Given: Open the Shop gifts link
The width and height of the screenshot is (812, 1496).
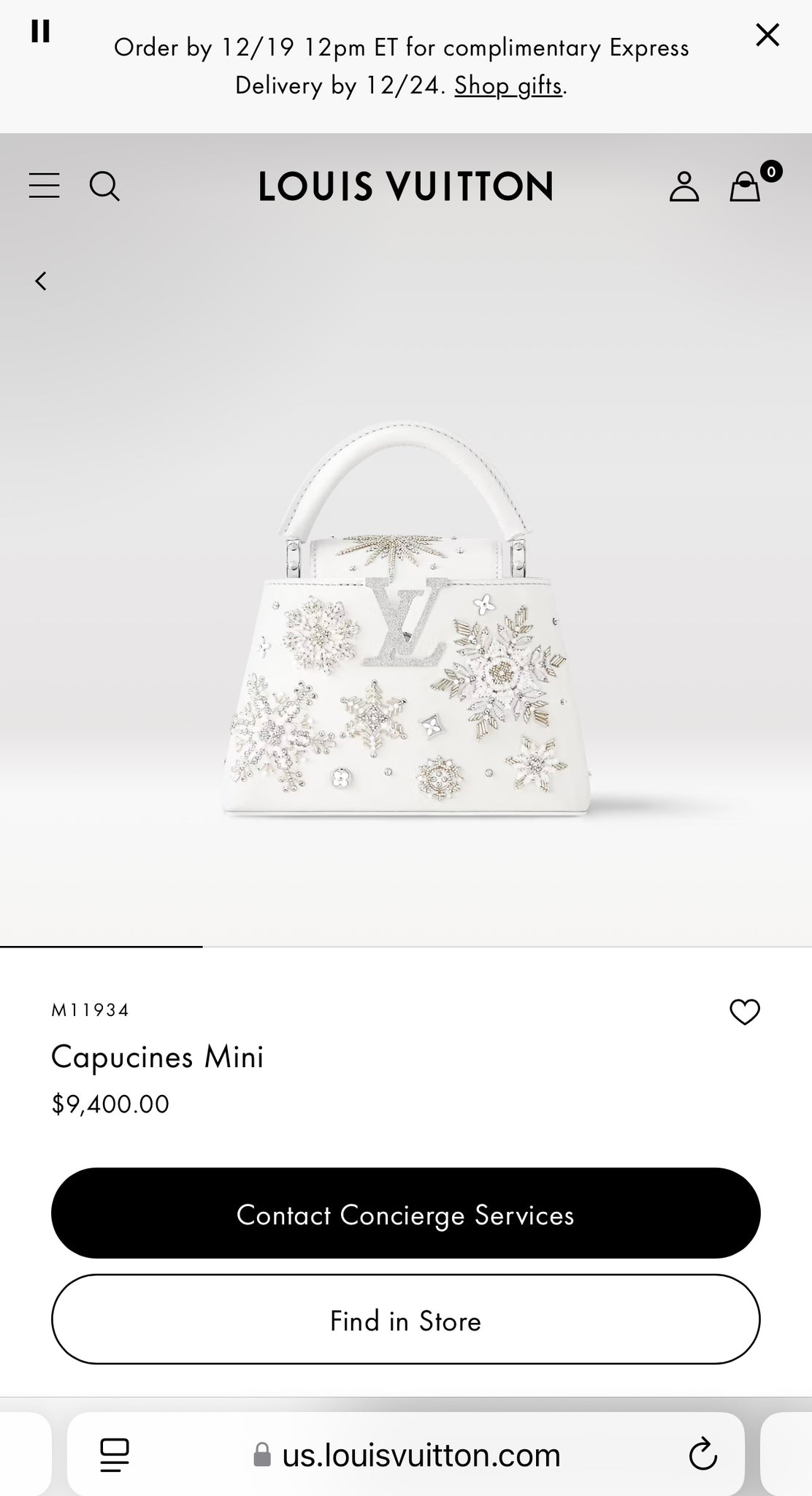Looking at the screenshot, I should (508, 86).
